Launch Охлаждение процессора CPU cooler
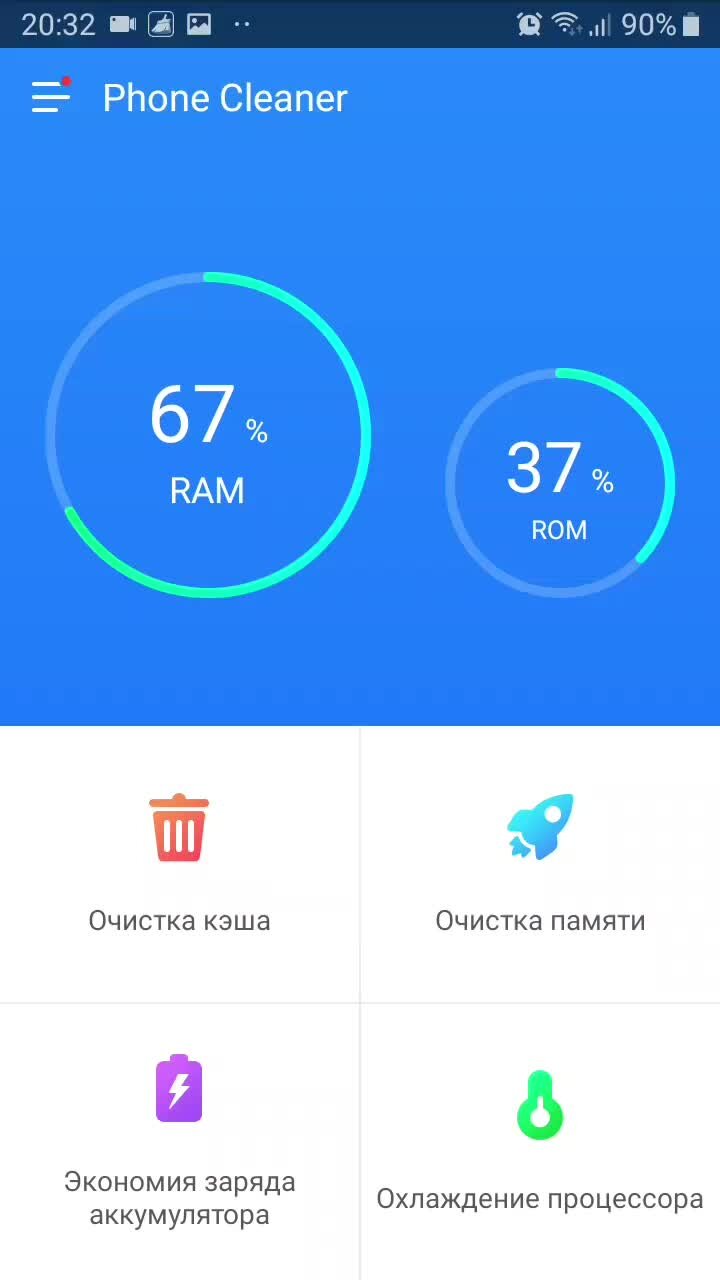 [540, 1142]
